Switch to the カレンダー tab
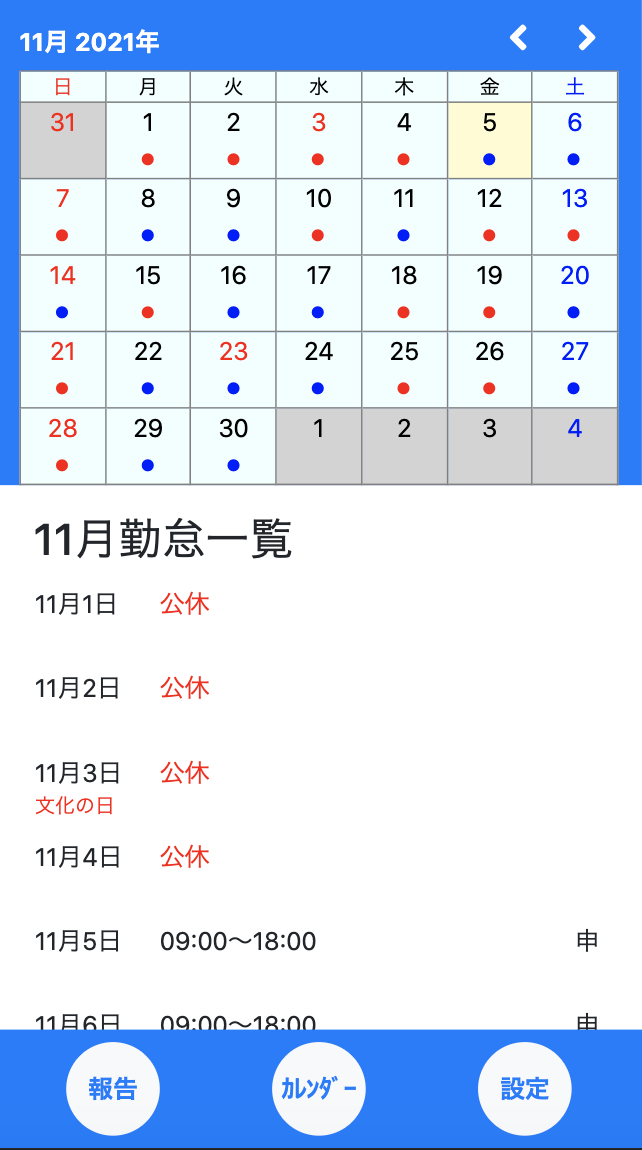 coord(319,1089)
